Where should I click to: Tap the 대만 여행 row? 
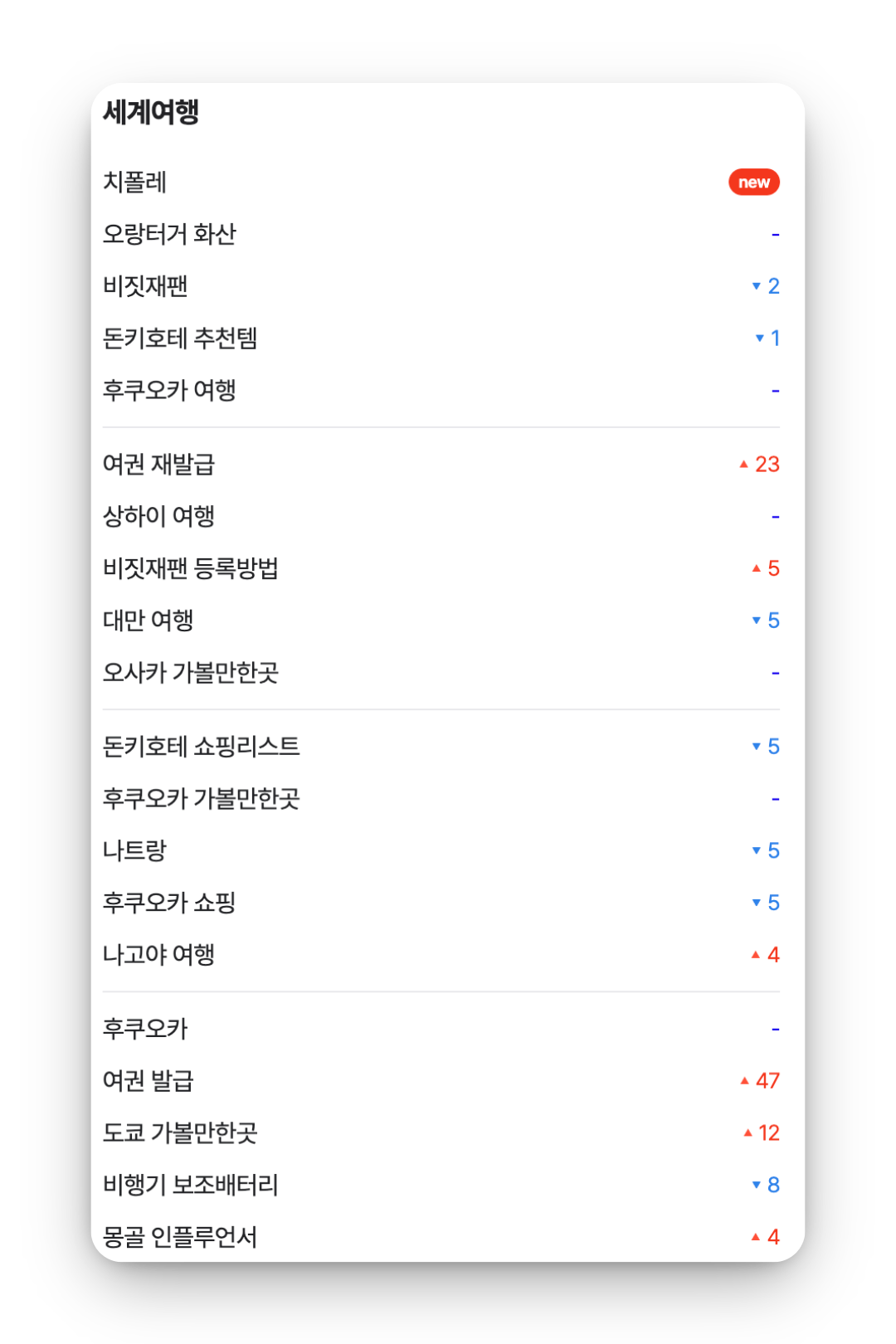(148, 621)
